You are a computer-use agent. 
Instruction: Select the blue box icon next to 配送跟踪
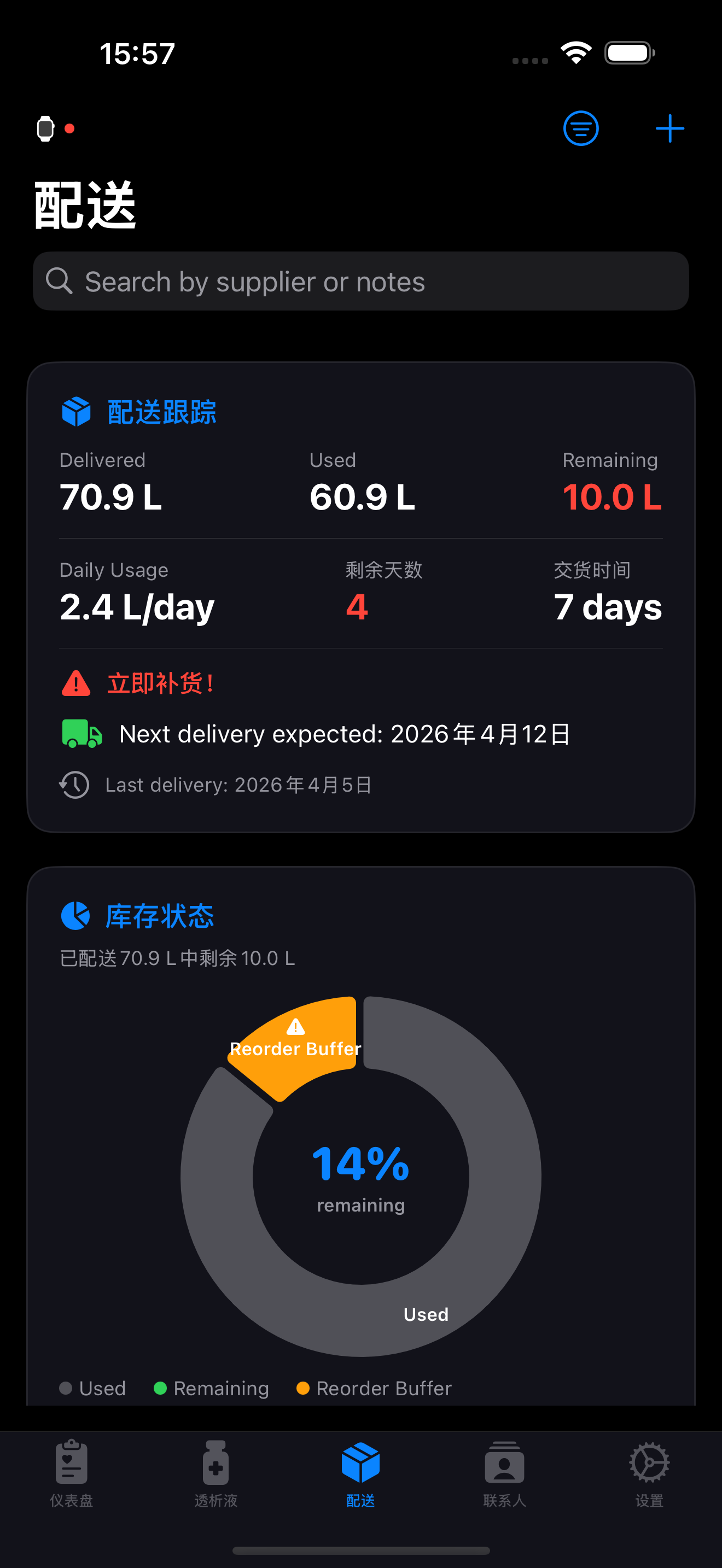[75, 412]
